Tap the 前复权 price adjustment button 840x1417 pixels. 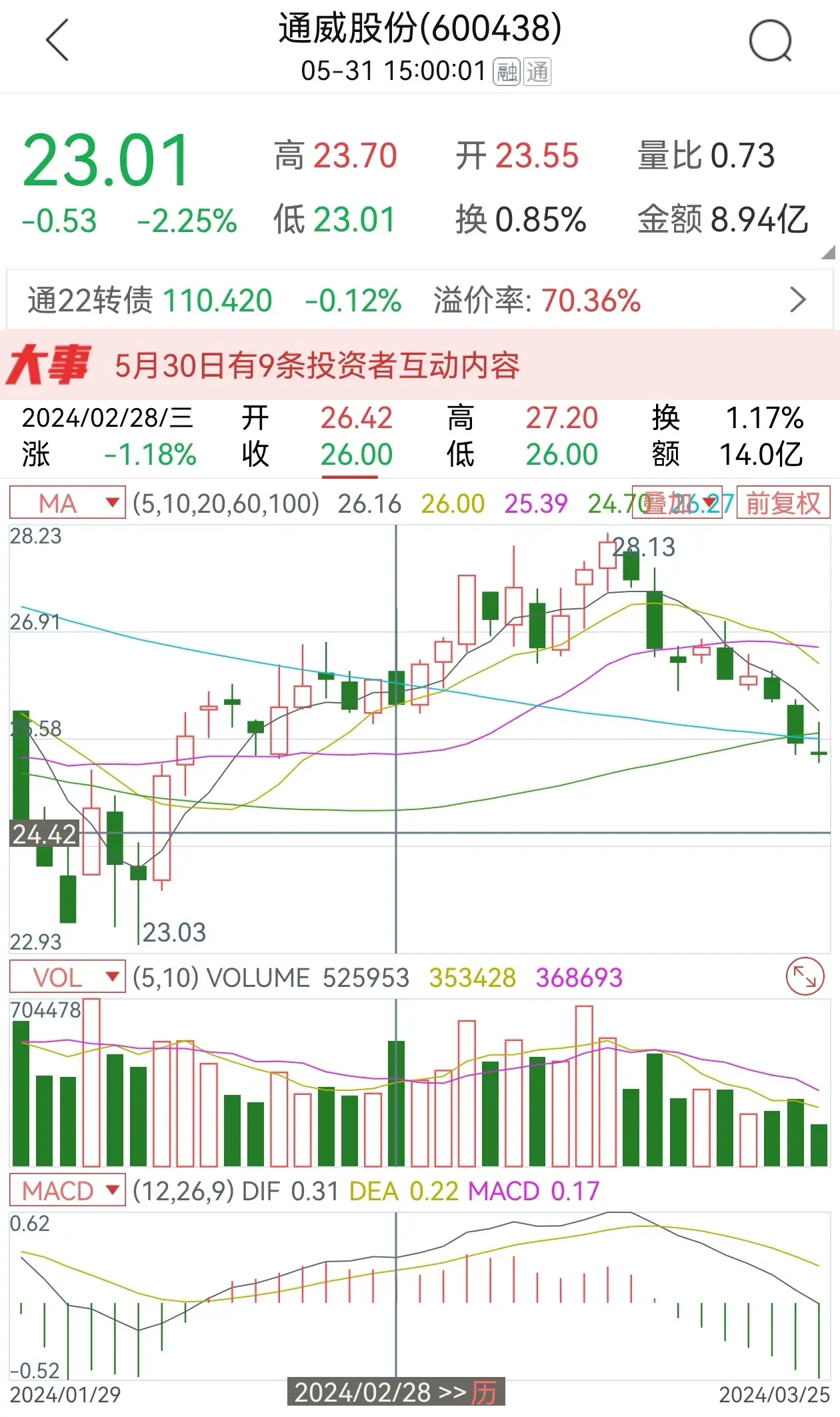(783, 503)
